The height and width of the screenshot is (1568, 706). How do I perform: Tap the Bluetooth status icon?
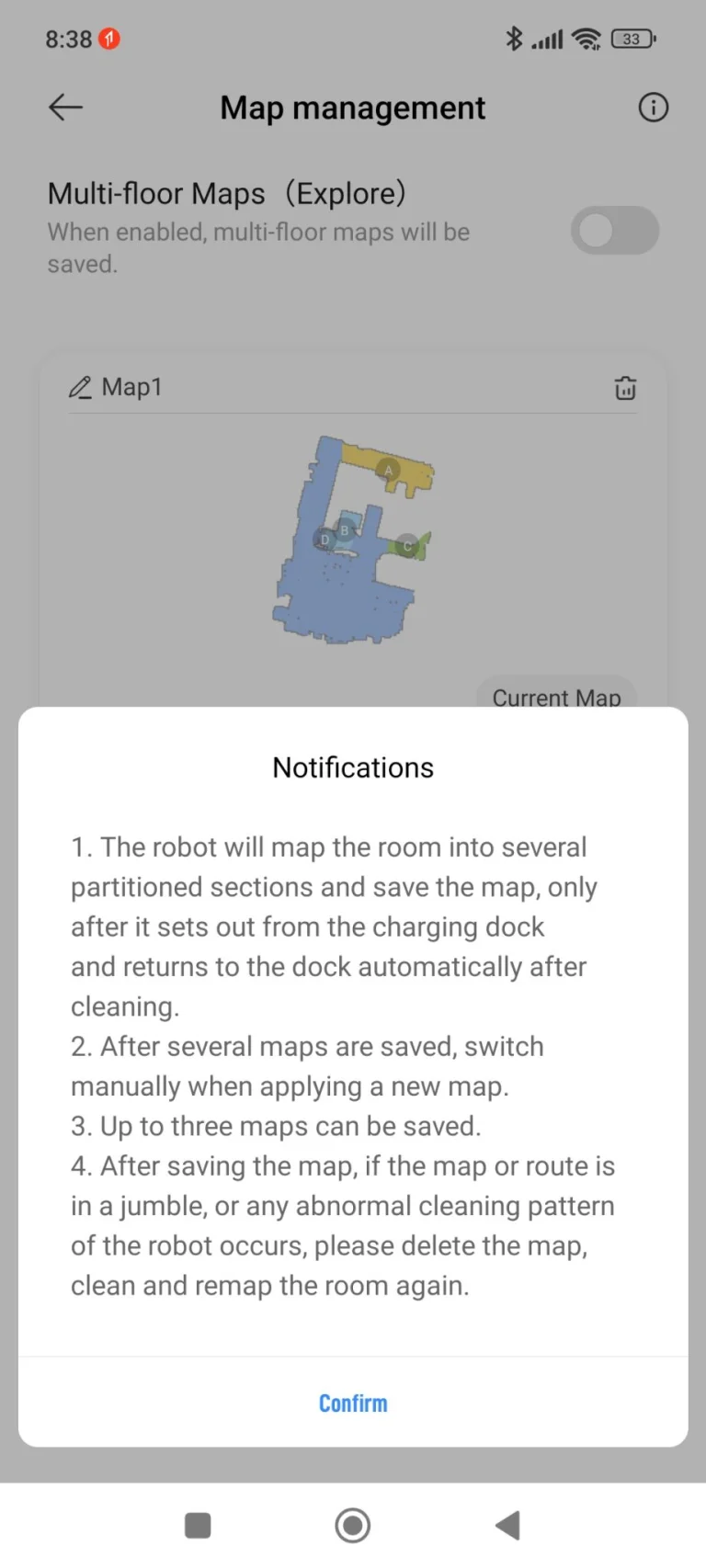click(514, 40)
